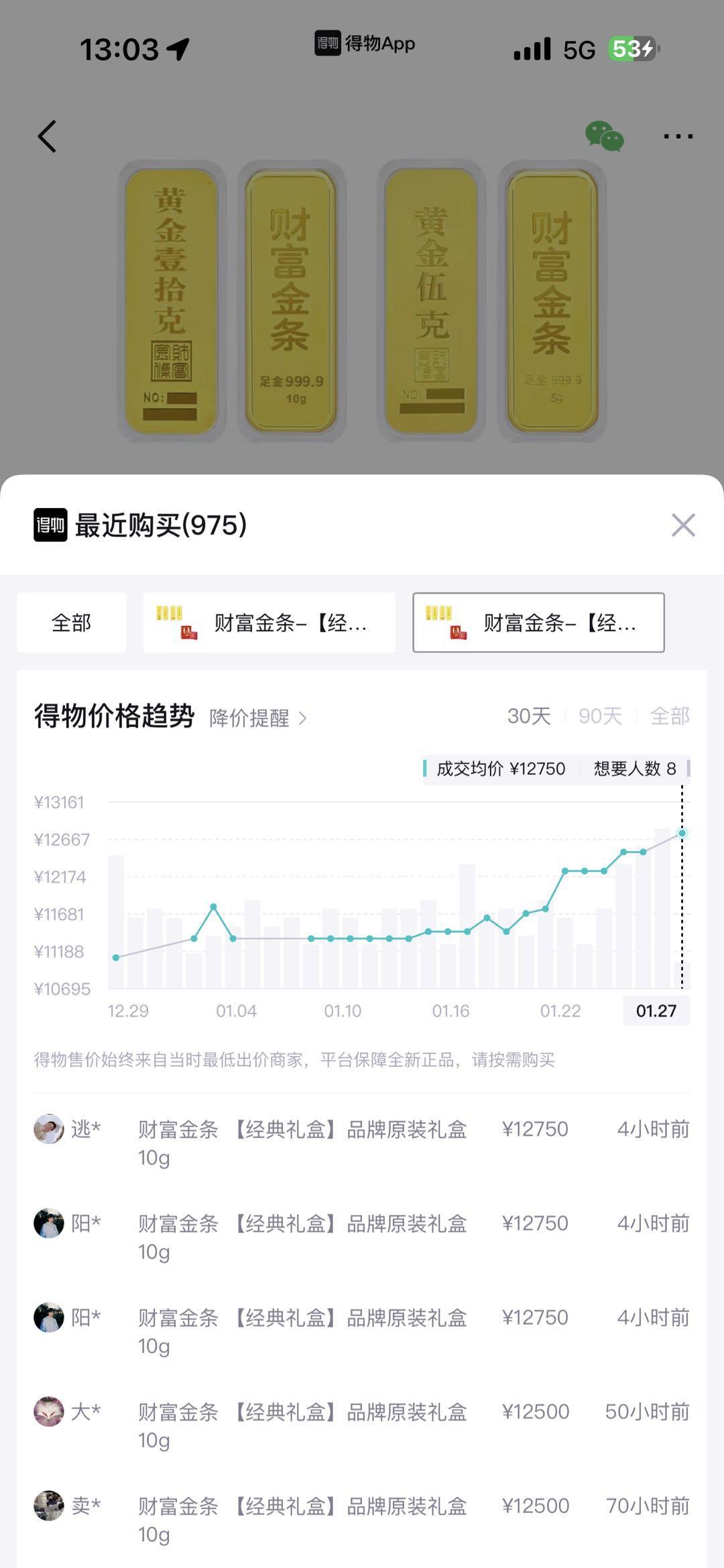724x1568 pixels.
Task: Expand 降价提醒 via its chevron arrow
Action: point(305,718)
